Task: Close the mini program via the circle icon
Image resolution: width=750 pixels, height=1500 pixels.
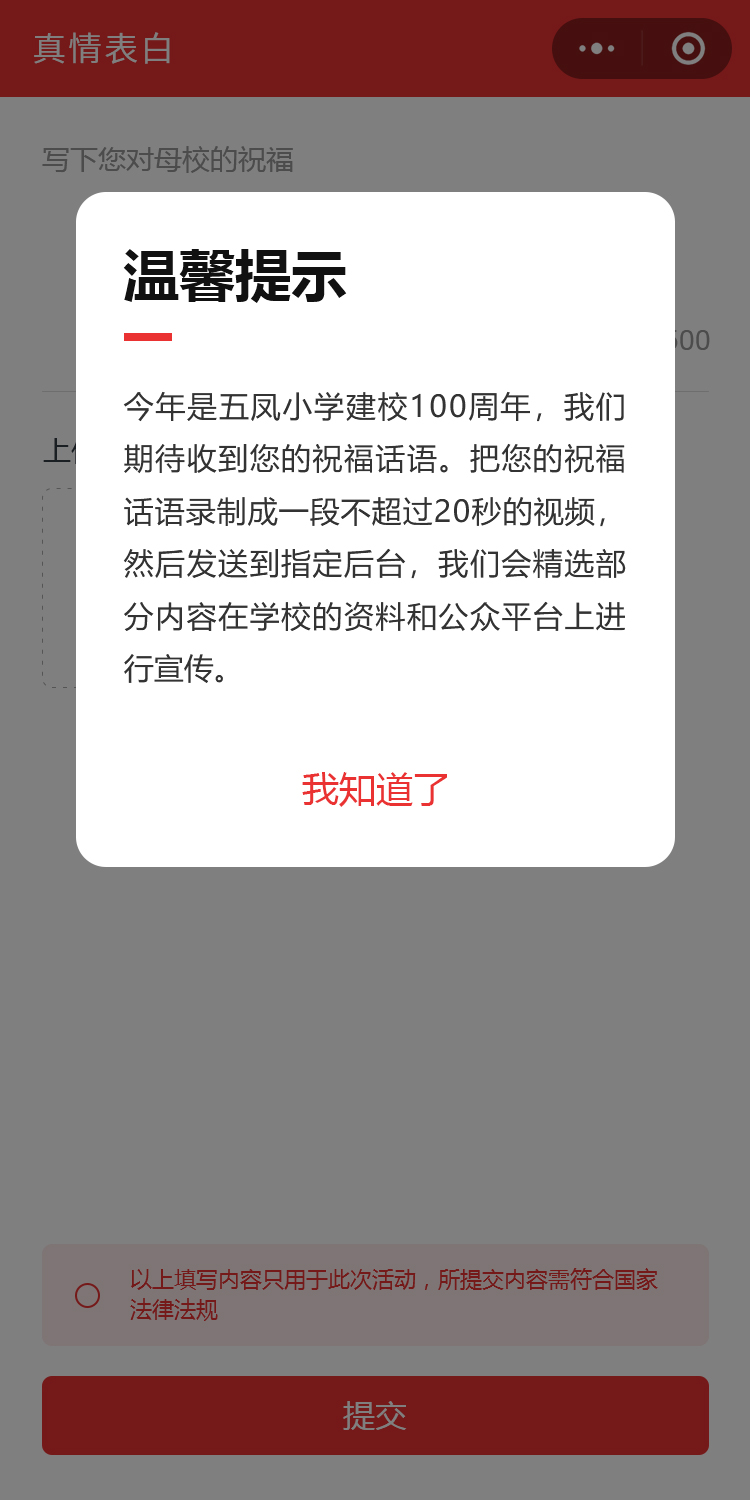Action: click(688, 48)
